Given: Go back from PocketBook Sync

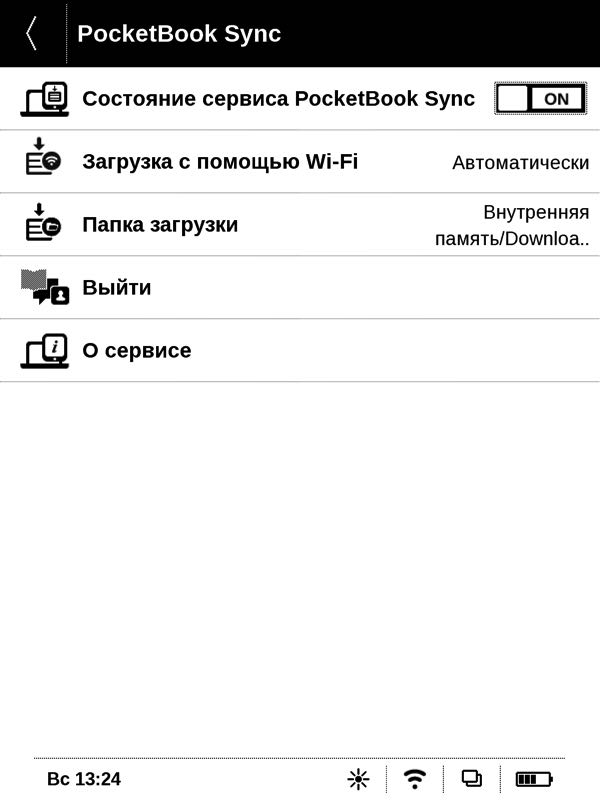Looking at the screenshot, I should point(33,34).
